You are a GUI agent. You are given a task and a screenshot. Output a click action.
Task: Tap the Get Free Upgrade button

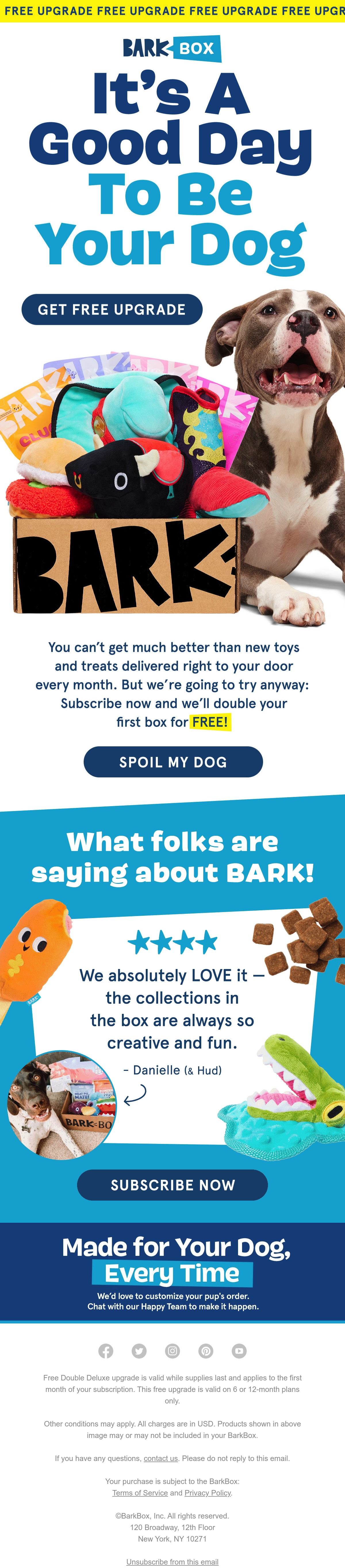click(112, 309)
